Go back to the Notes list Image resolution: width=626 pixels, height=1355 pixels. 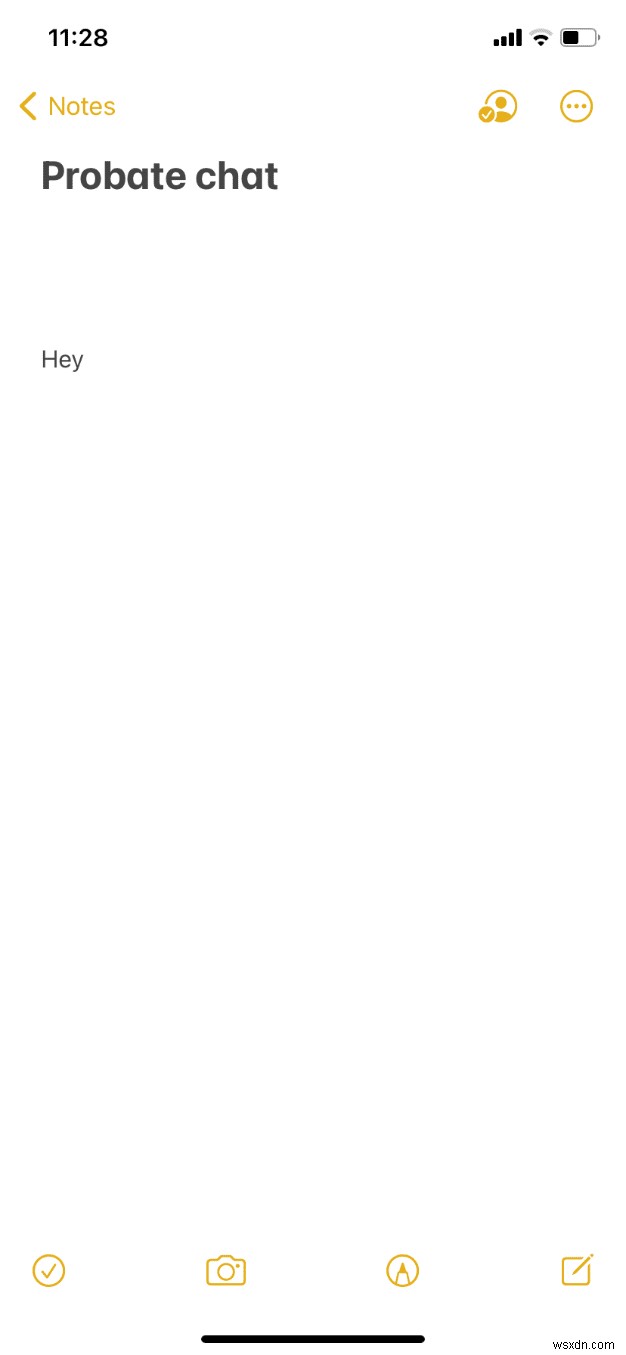tap(67, 106)
